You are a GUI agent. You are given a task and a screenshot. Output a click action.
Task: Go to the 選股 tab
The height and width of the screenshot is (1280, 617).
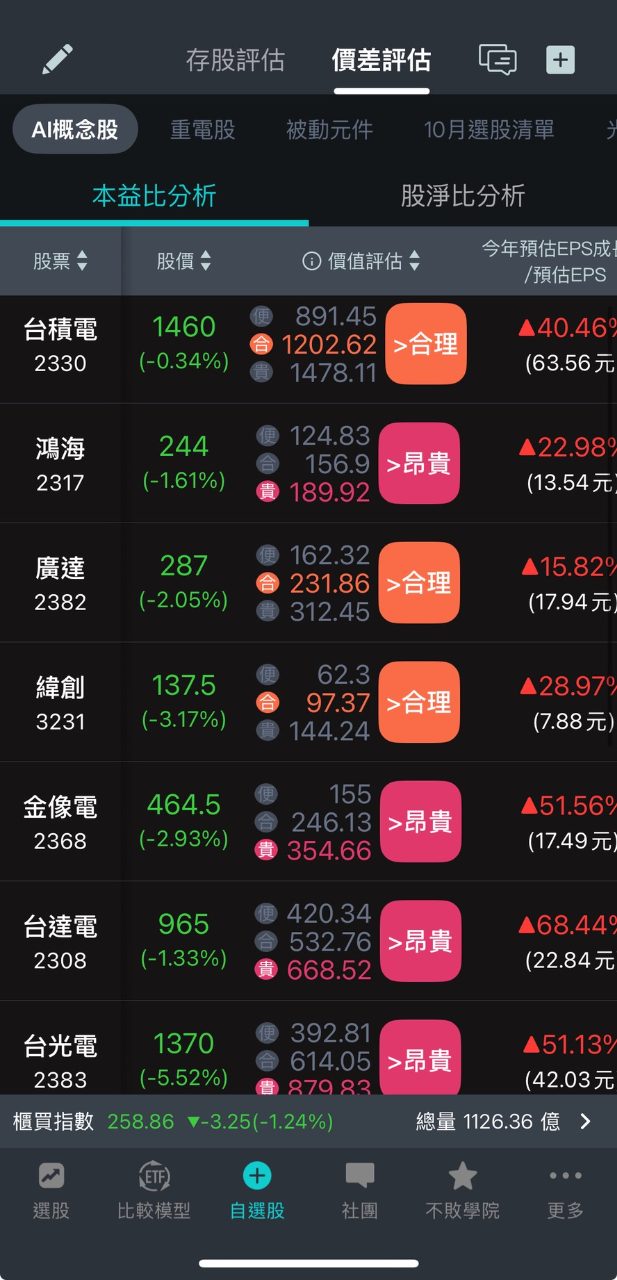(51, 1191)
